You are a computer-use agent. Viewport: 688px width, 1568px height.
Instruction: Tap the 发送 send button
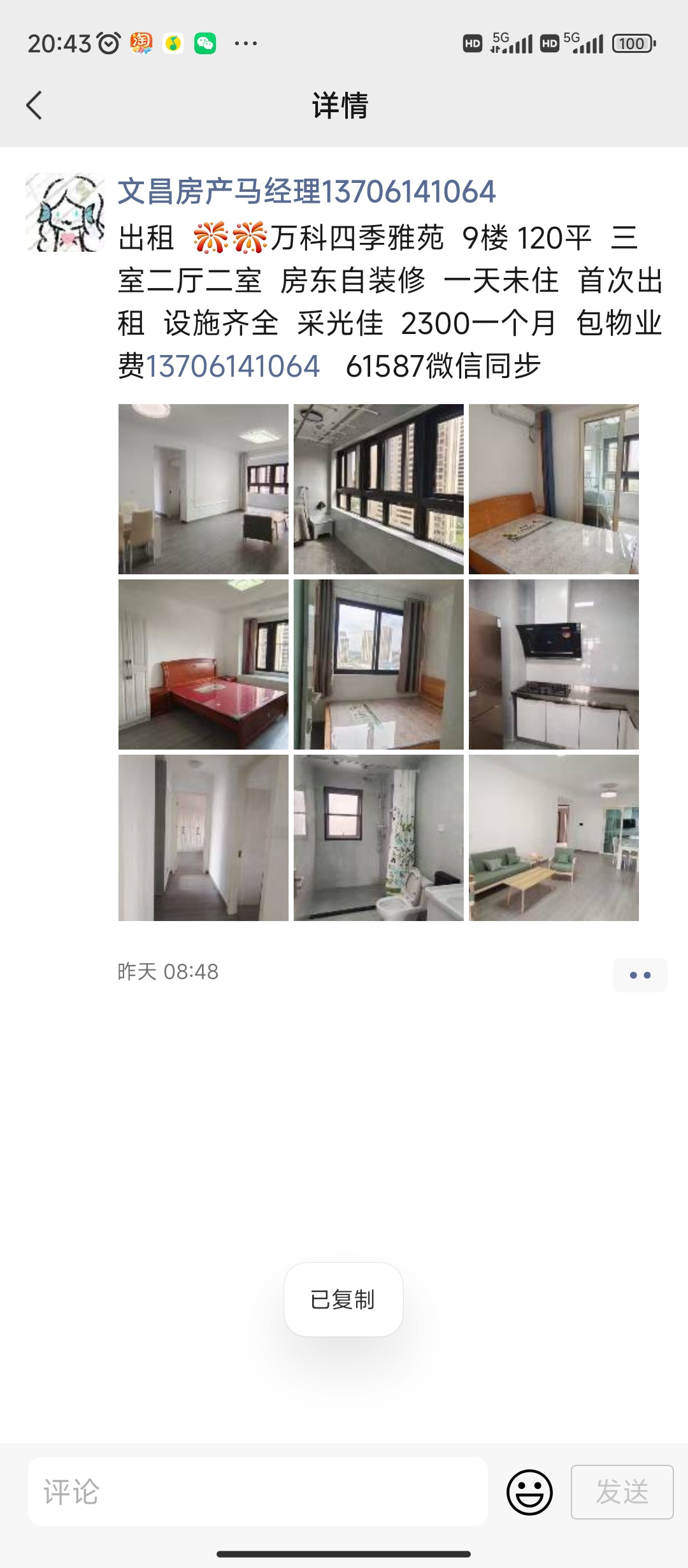tap(622, 1492)
